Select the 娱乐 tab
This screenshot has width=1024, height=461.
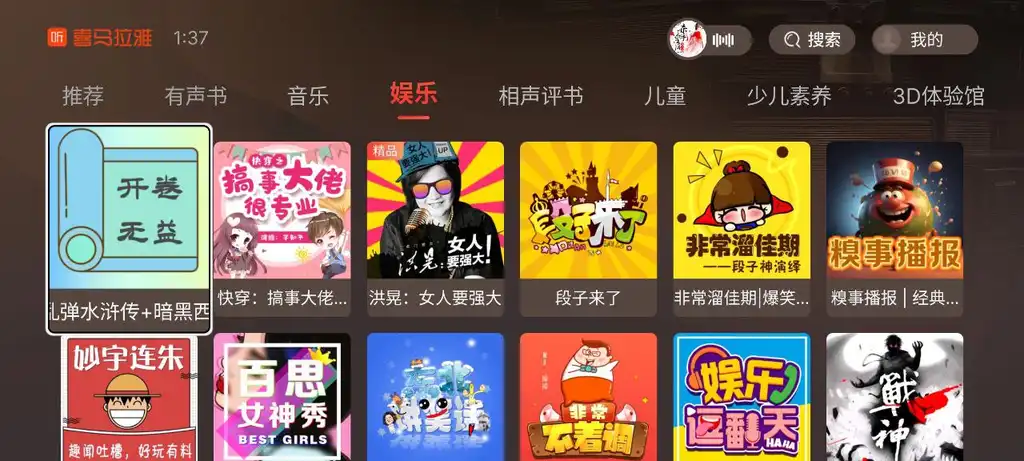tap(414, 96)
